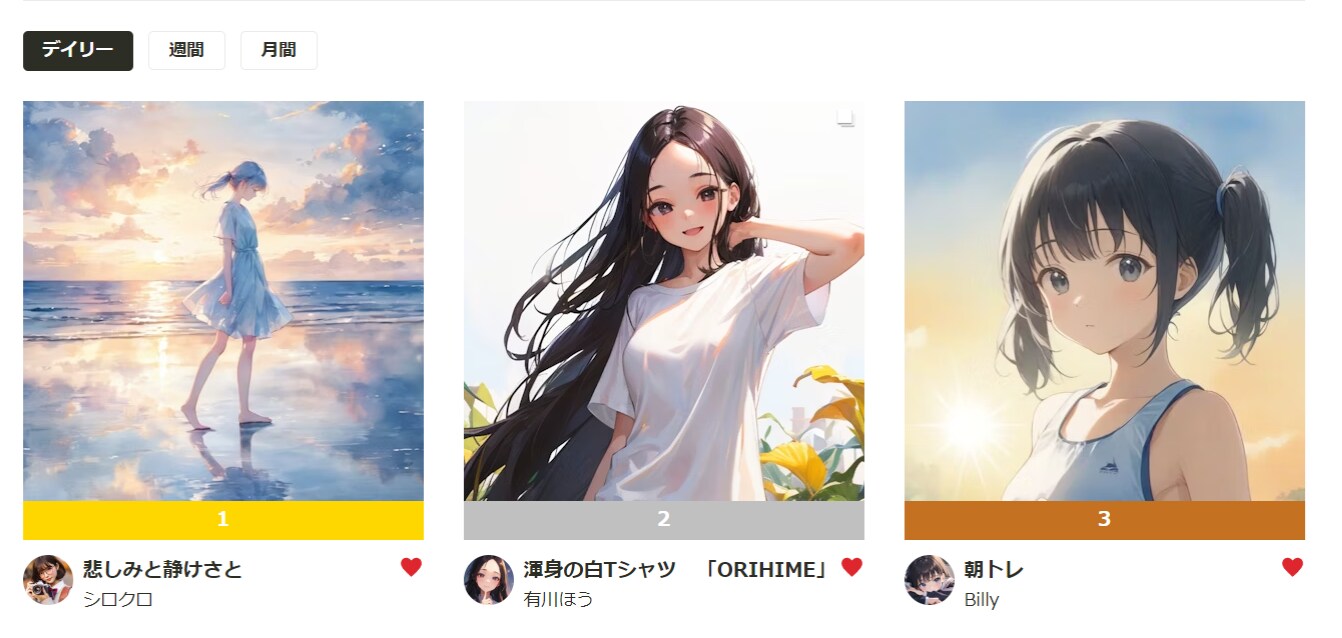Screen dimensions: 1342x638
Task: Open the rank 2 artwork 渾身の白Tシャツ
Action: (663, 301)
